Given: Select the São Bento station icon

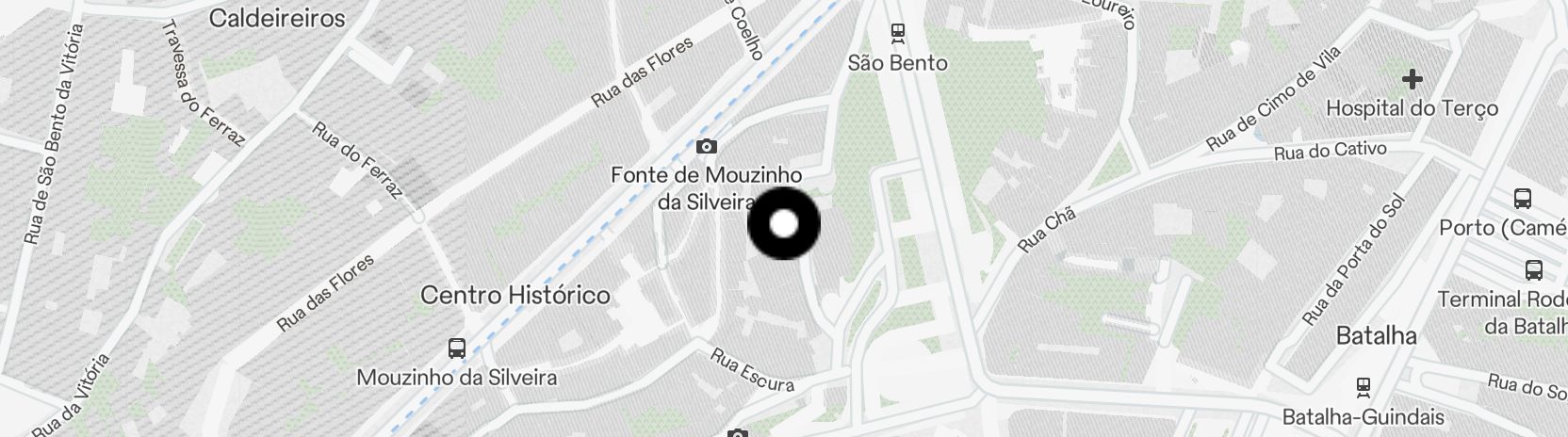Looking at the screenshot, I should [898, 33].
